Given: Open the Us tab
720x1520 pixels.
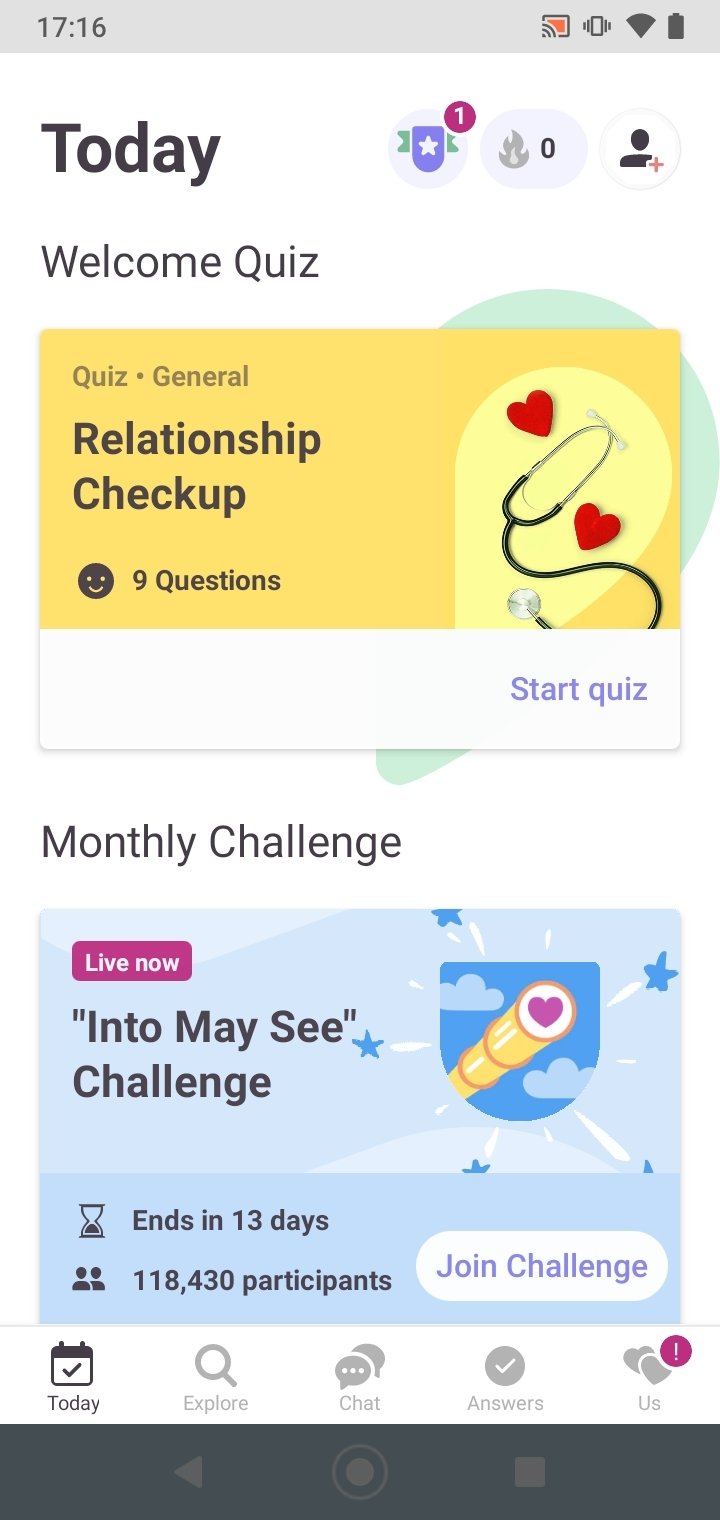Looking at the screenshot, I should [649, 1376].
